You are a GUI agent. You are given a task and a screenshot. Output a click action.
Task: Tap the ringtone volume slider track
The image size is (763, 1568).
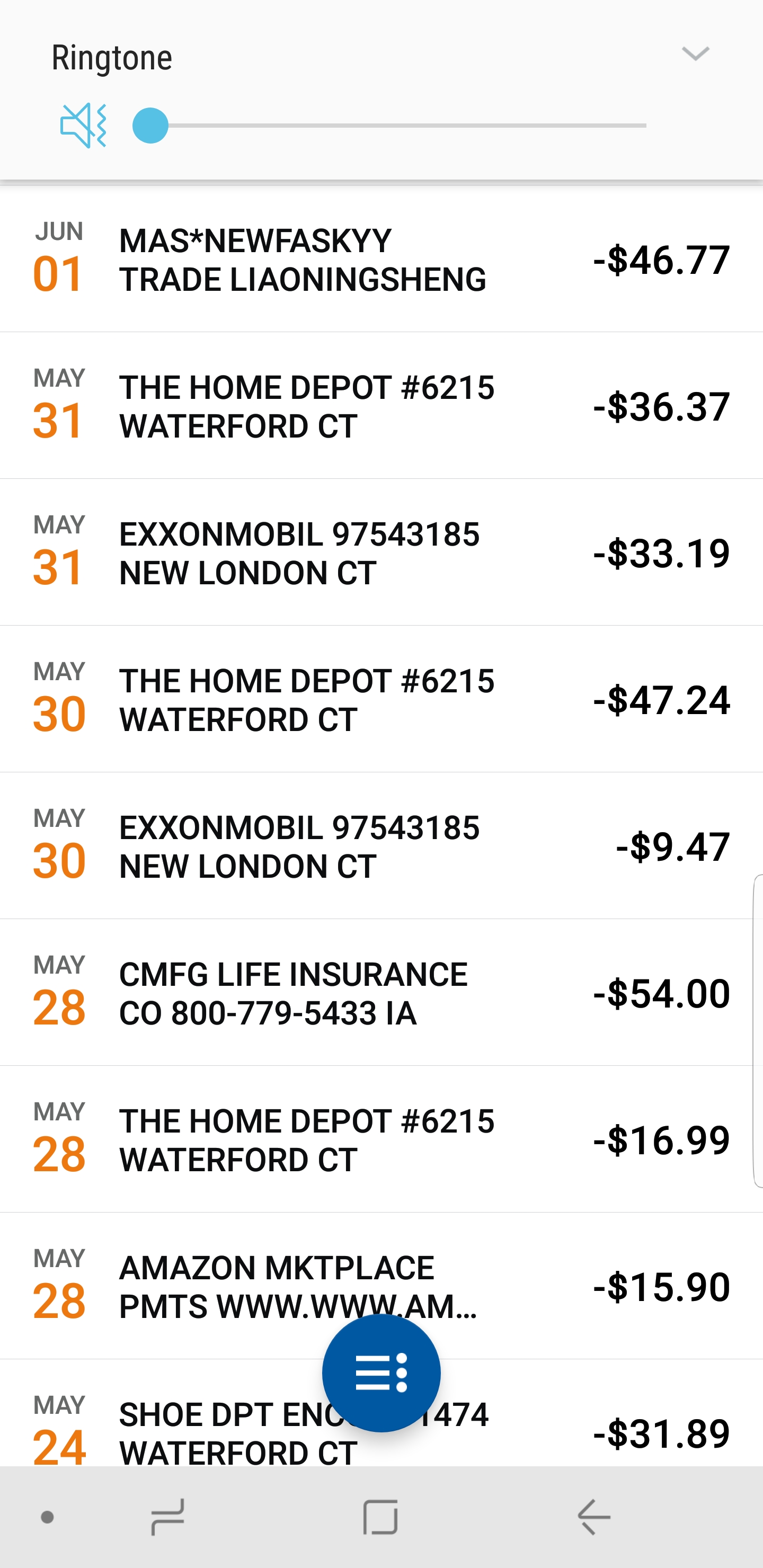(390, 126)
